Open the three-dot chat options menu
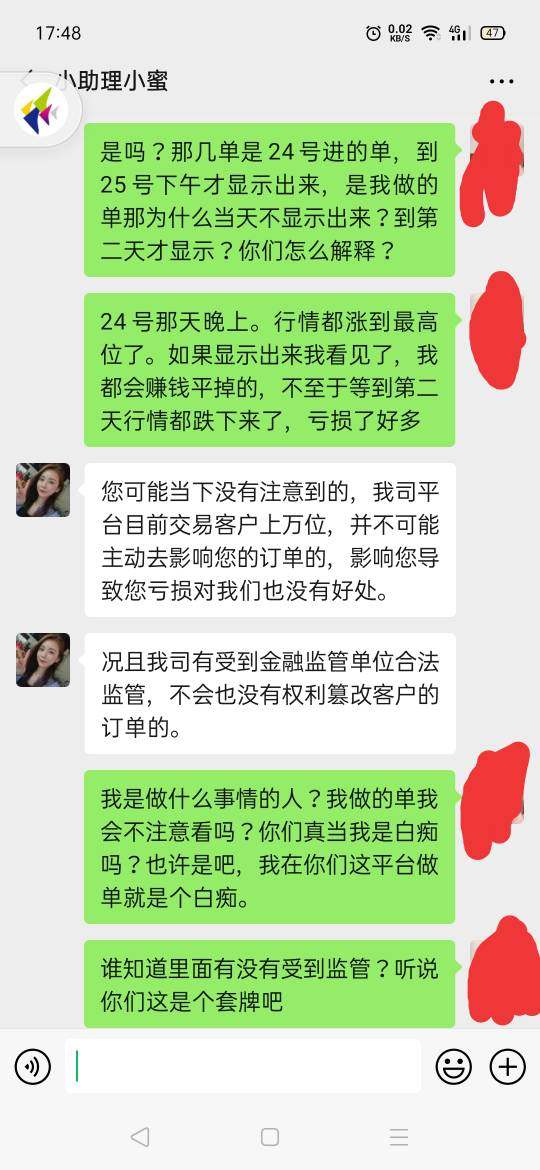This screenshot has height=1170, width=540. 501,81
